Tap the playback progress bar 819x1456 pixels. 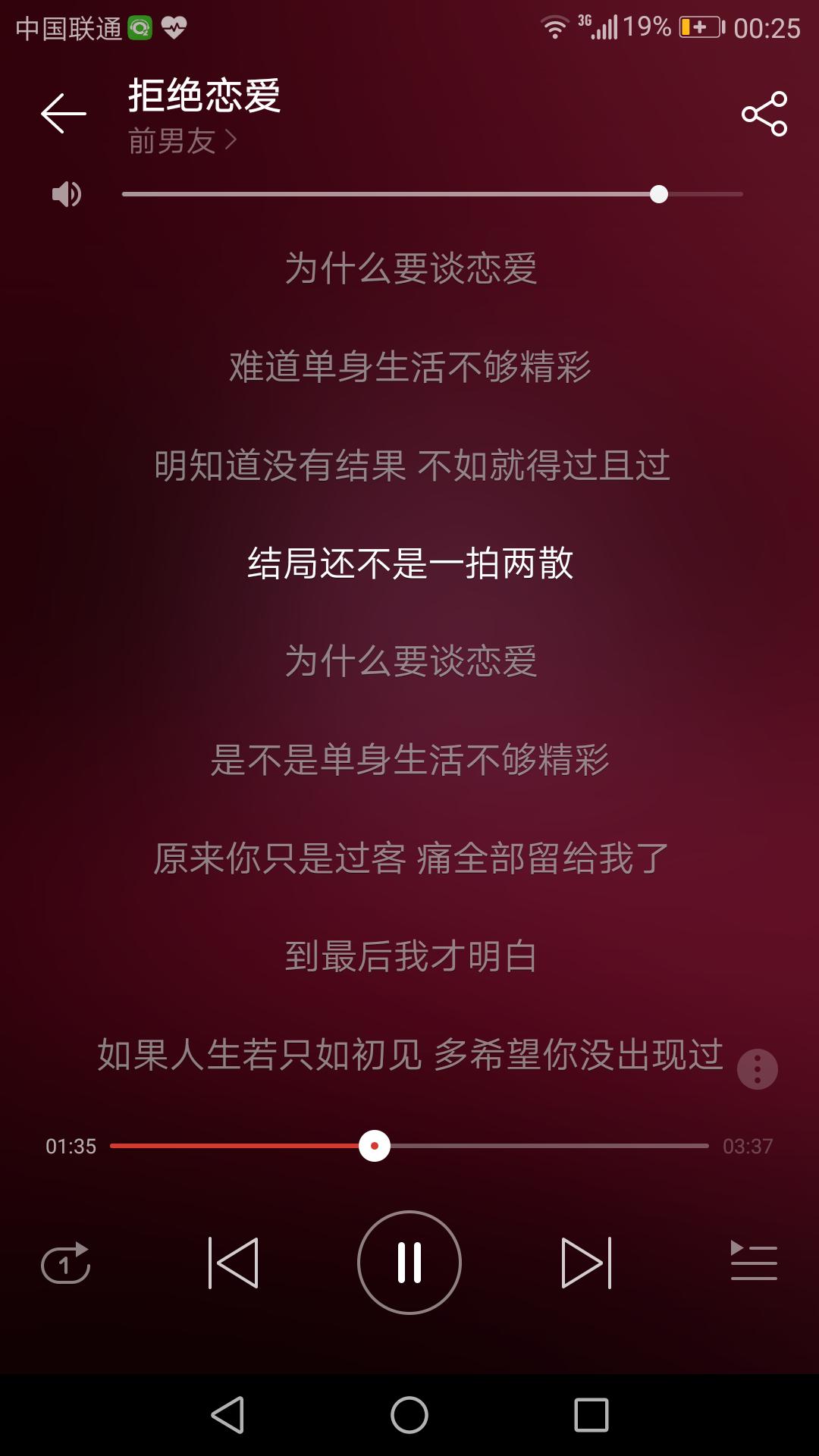pyautogui.click(x=409, y=1146)
